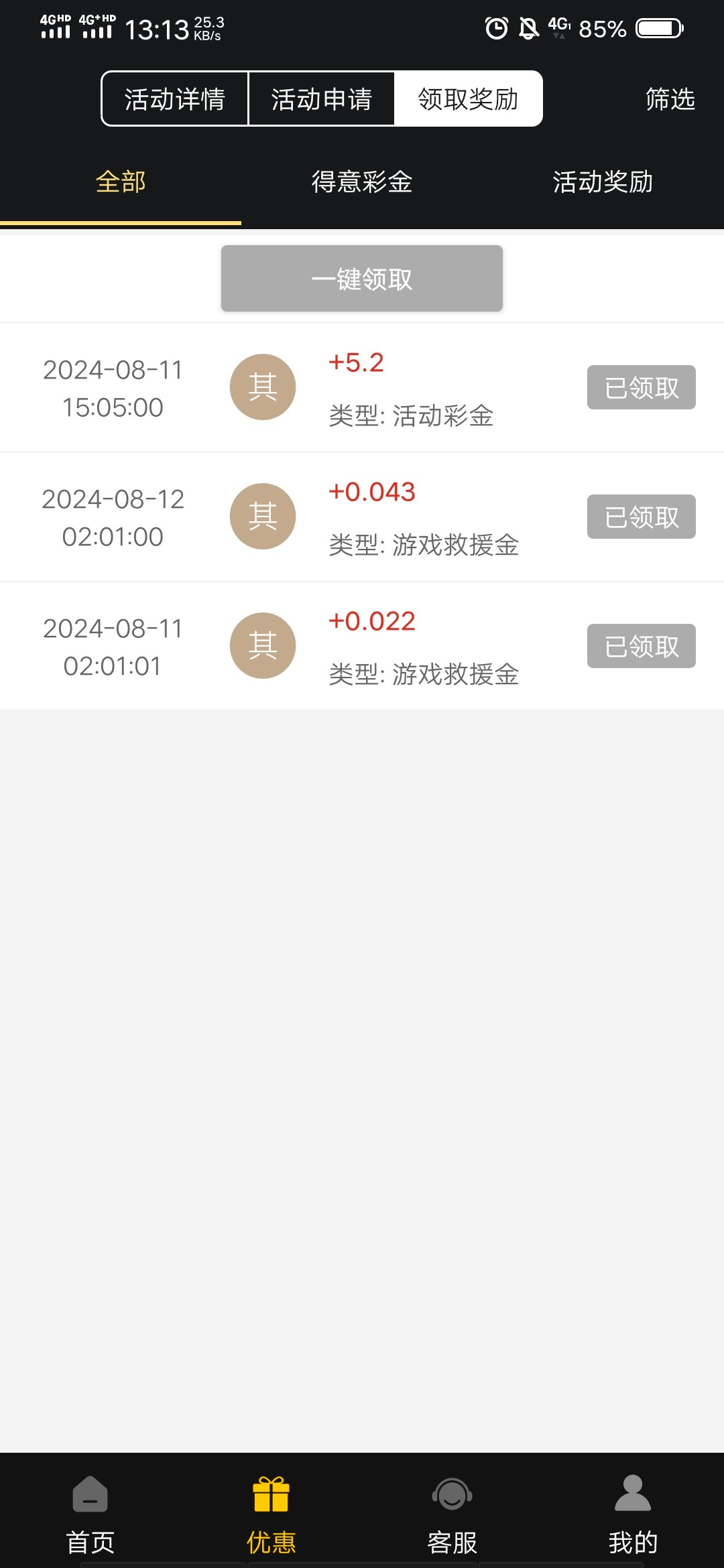Open the 活动申请 segment
This screenshot has width=724, height=1568.
click(x=321, y=99)
